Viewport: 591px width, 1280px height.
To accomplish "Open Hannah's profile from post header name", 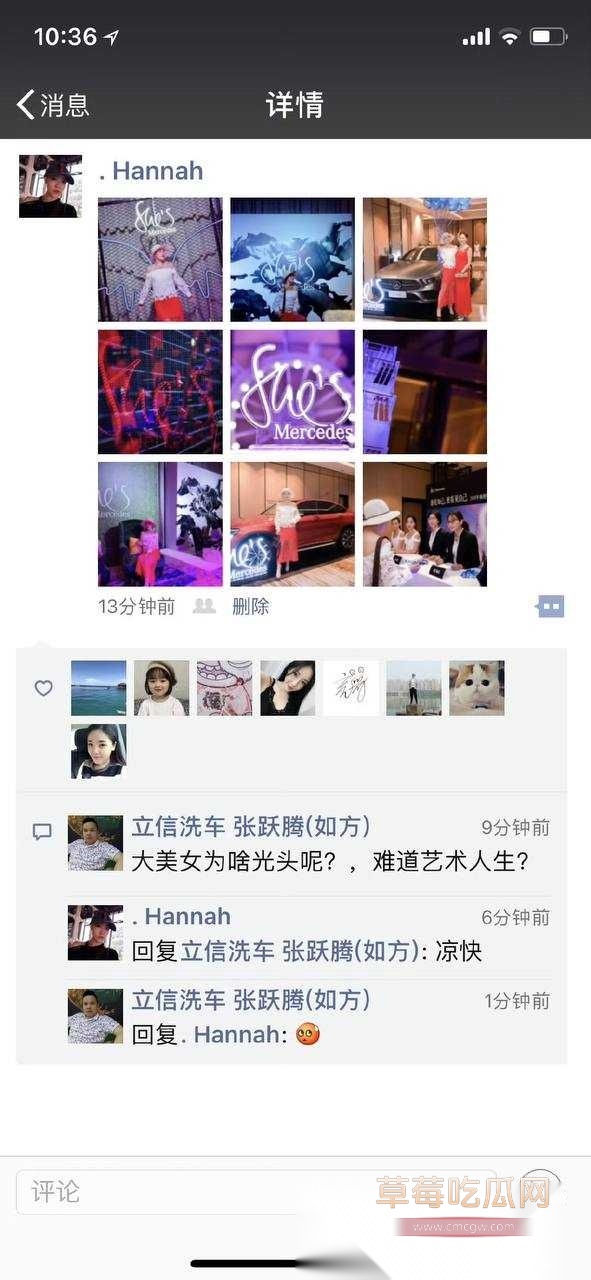I will [151, 171].
